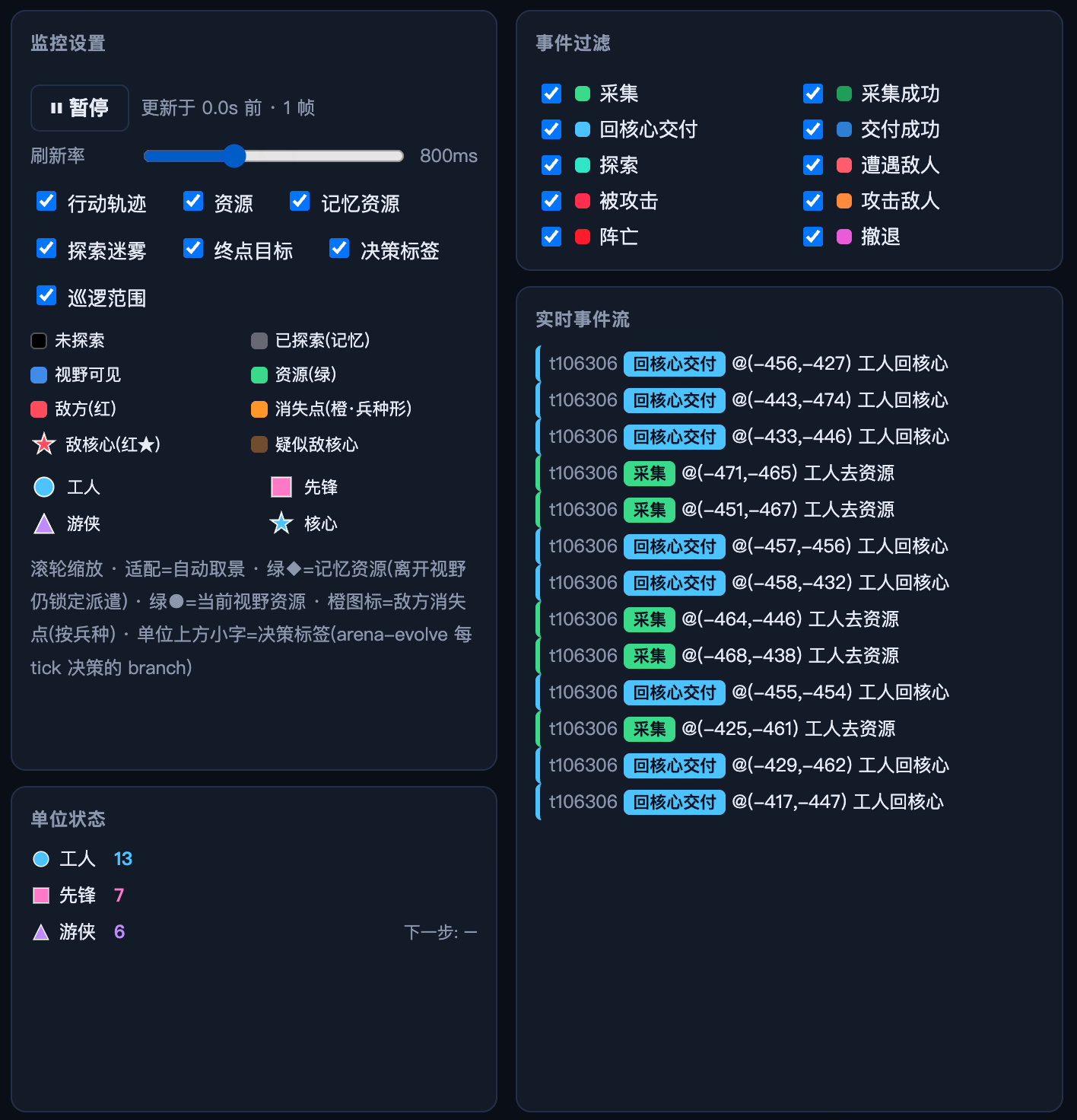
Task: Uncheck the 采集 event filter
Action: point(551,94)
